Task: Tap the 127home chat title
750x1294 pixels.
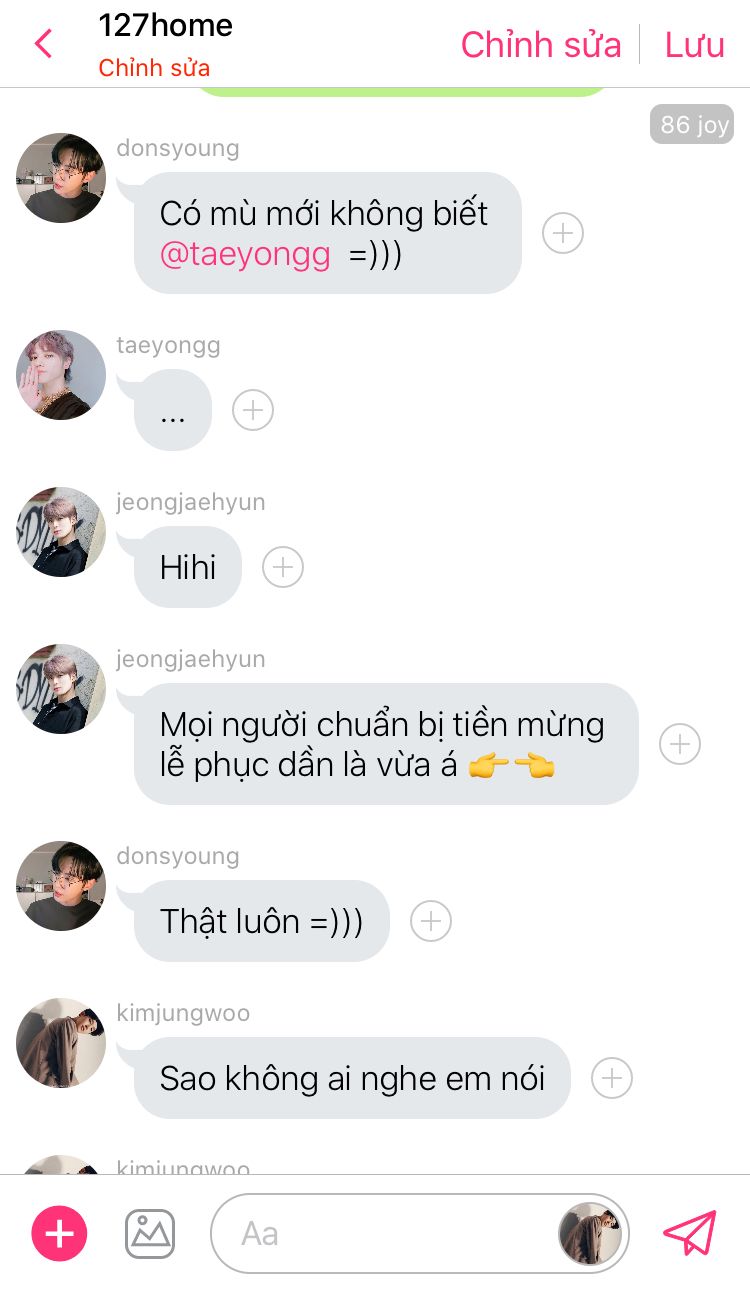Action: [x=165, y=26]
